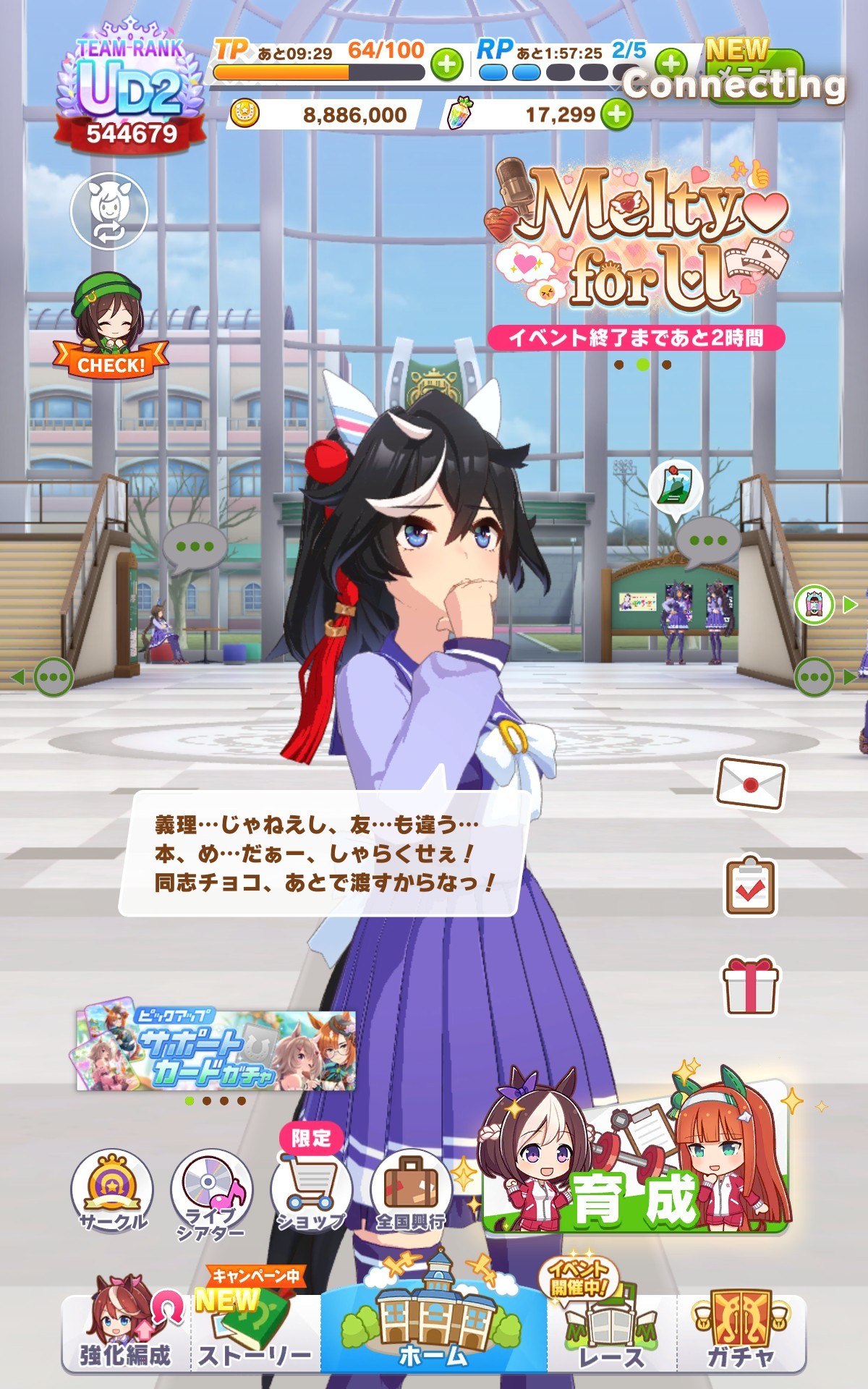The image size is (868, 1389).
Task: Open the CHECK! character notice
Action: click(110, 326)
